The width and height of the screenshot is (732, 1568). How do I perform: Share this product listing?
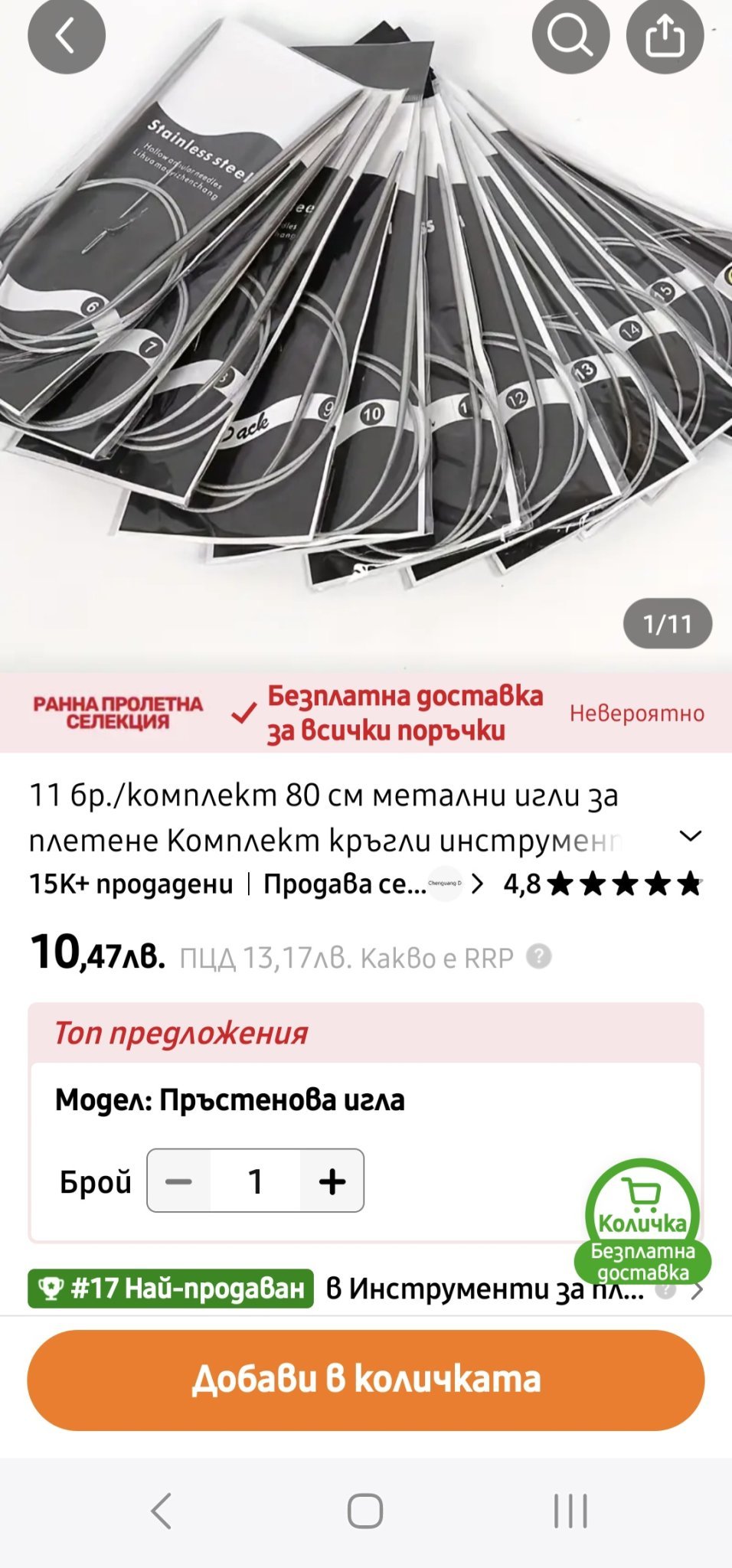click(x=665, y=35)
